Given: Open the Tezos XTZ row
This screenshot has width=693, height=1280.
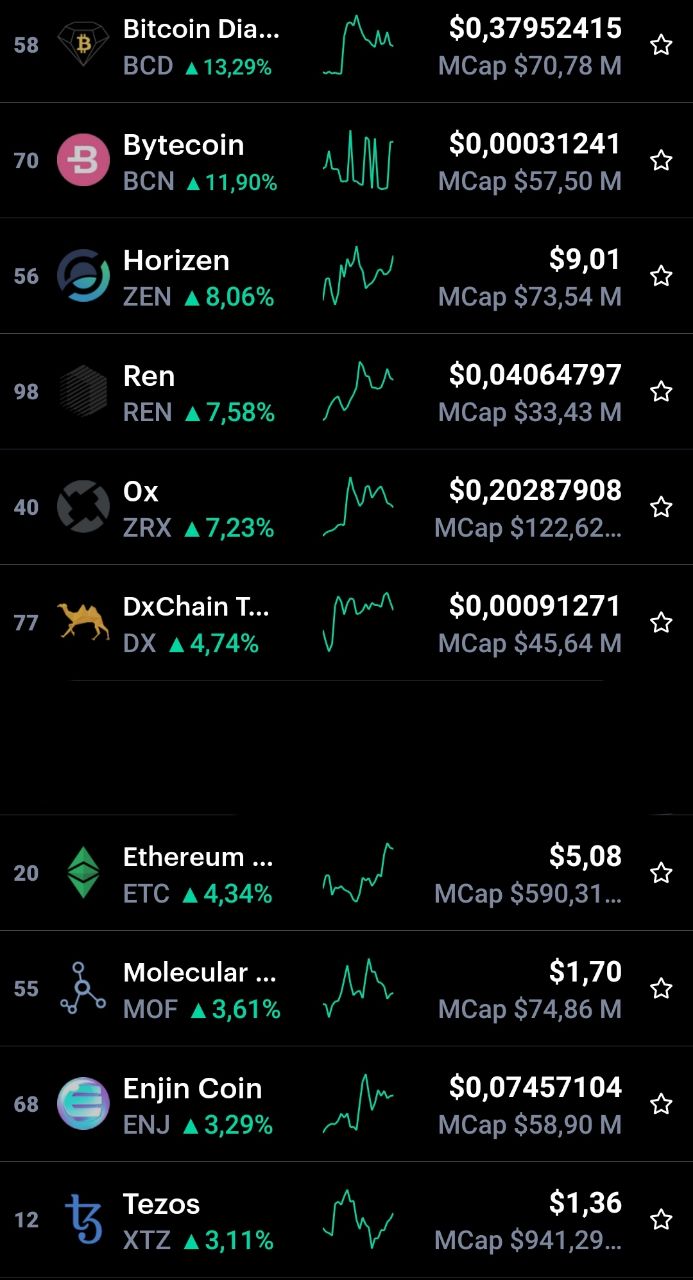Looking at the screenshot, I should coord(346,1220).
